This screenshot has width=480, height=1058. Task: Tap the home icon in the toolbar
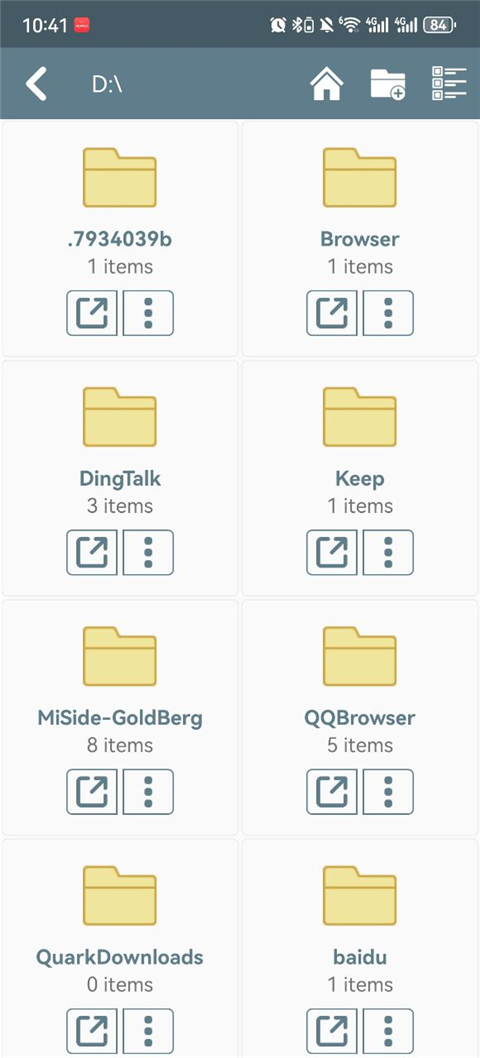(327, 84)
